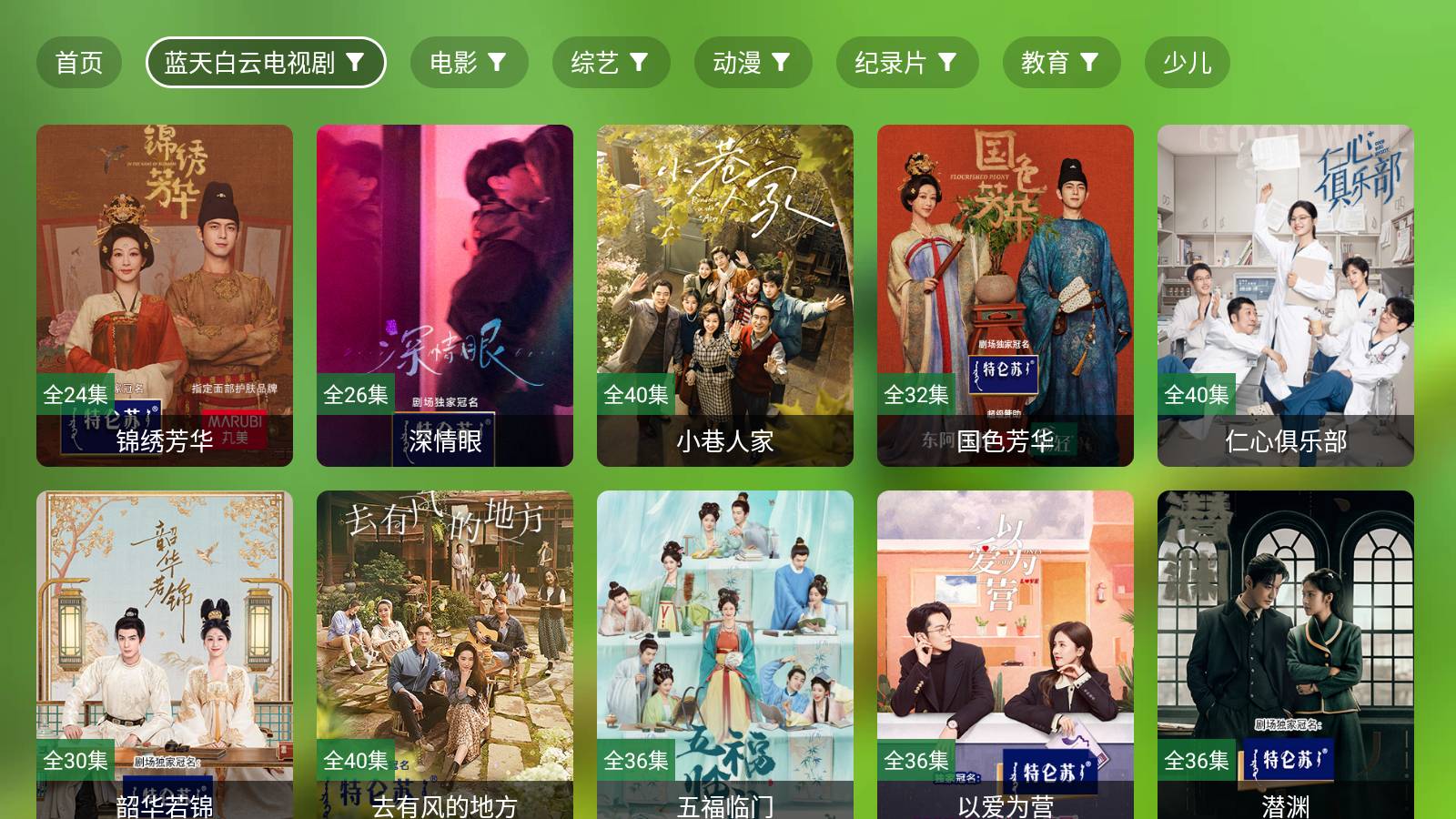The width and height of the screenshot is (1456, 819).
Task: Select the drama 韶华若锦
Action: click(165, 653)
